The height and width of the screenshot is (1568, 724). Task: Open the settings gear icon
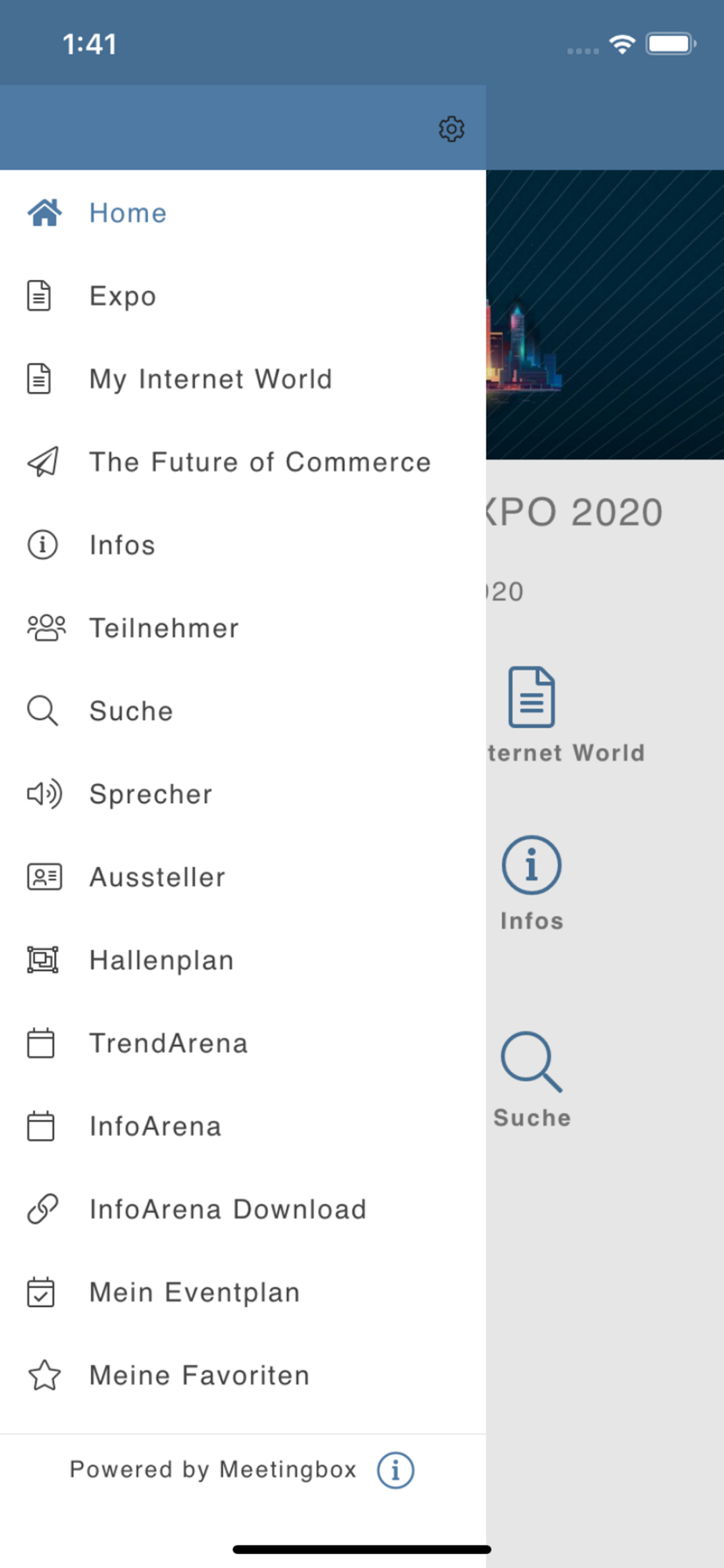451,129
